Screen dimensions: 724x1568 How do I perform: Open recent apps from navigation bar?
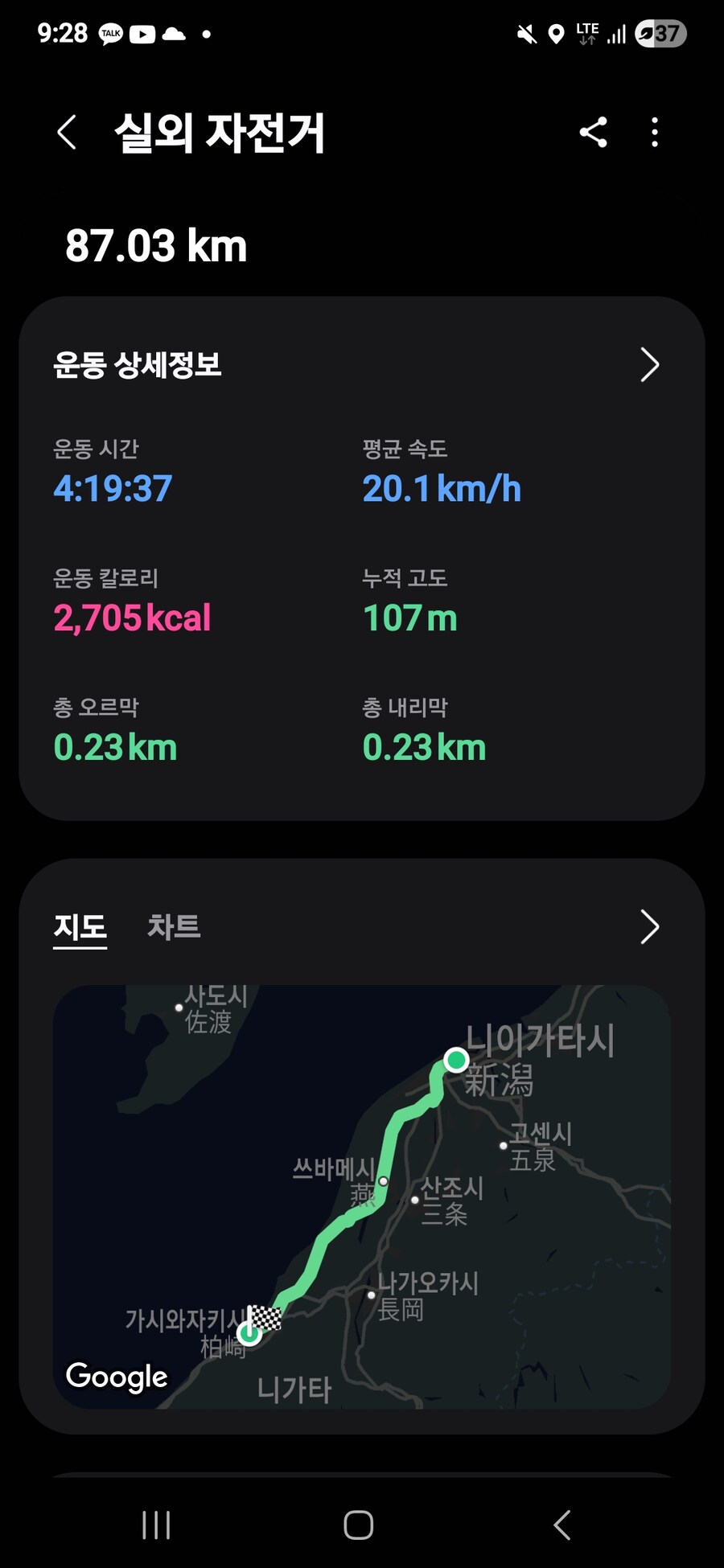tap(156, 1525)
